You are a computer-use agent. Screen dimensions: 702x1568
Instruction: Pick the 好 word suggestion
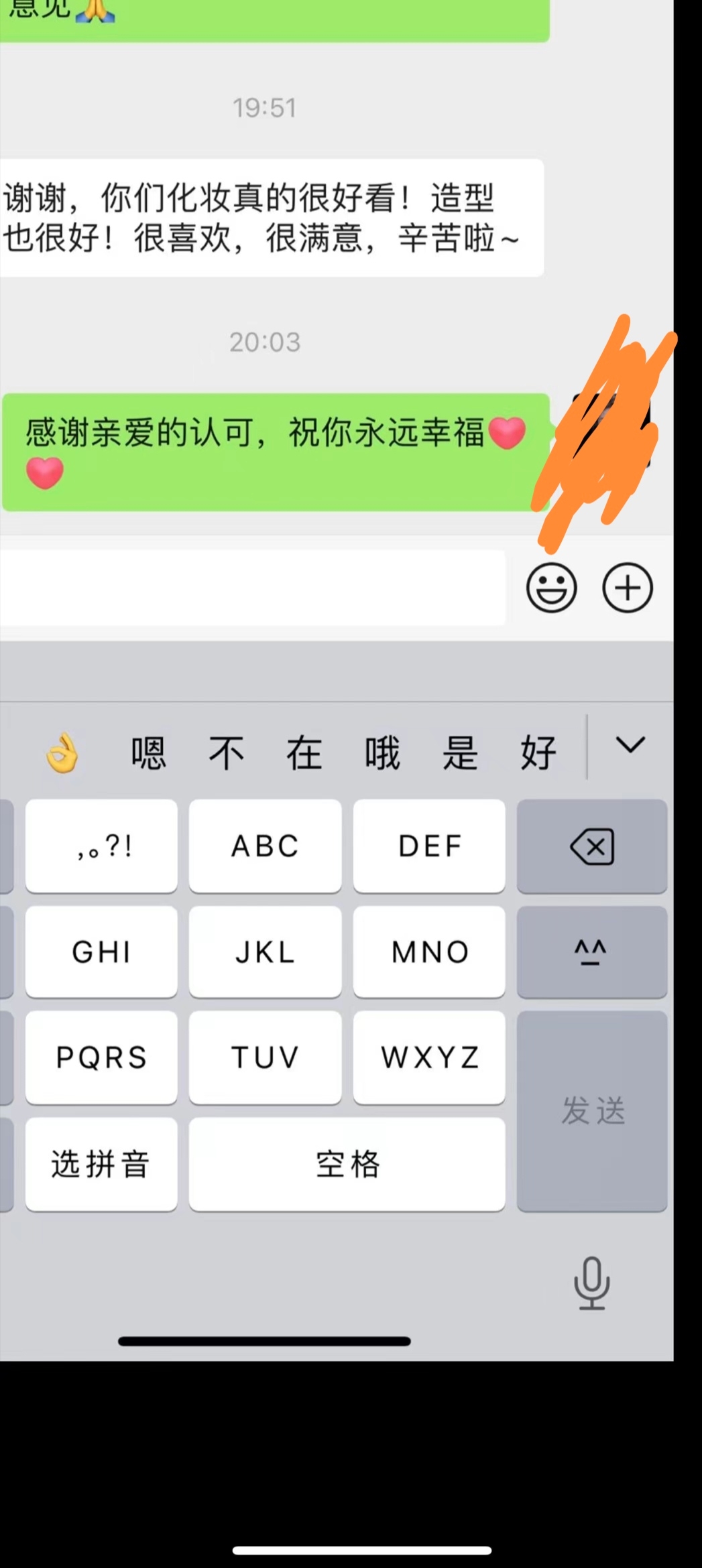pyautogui.click(x=538, y=753)
